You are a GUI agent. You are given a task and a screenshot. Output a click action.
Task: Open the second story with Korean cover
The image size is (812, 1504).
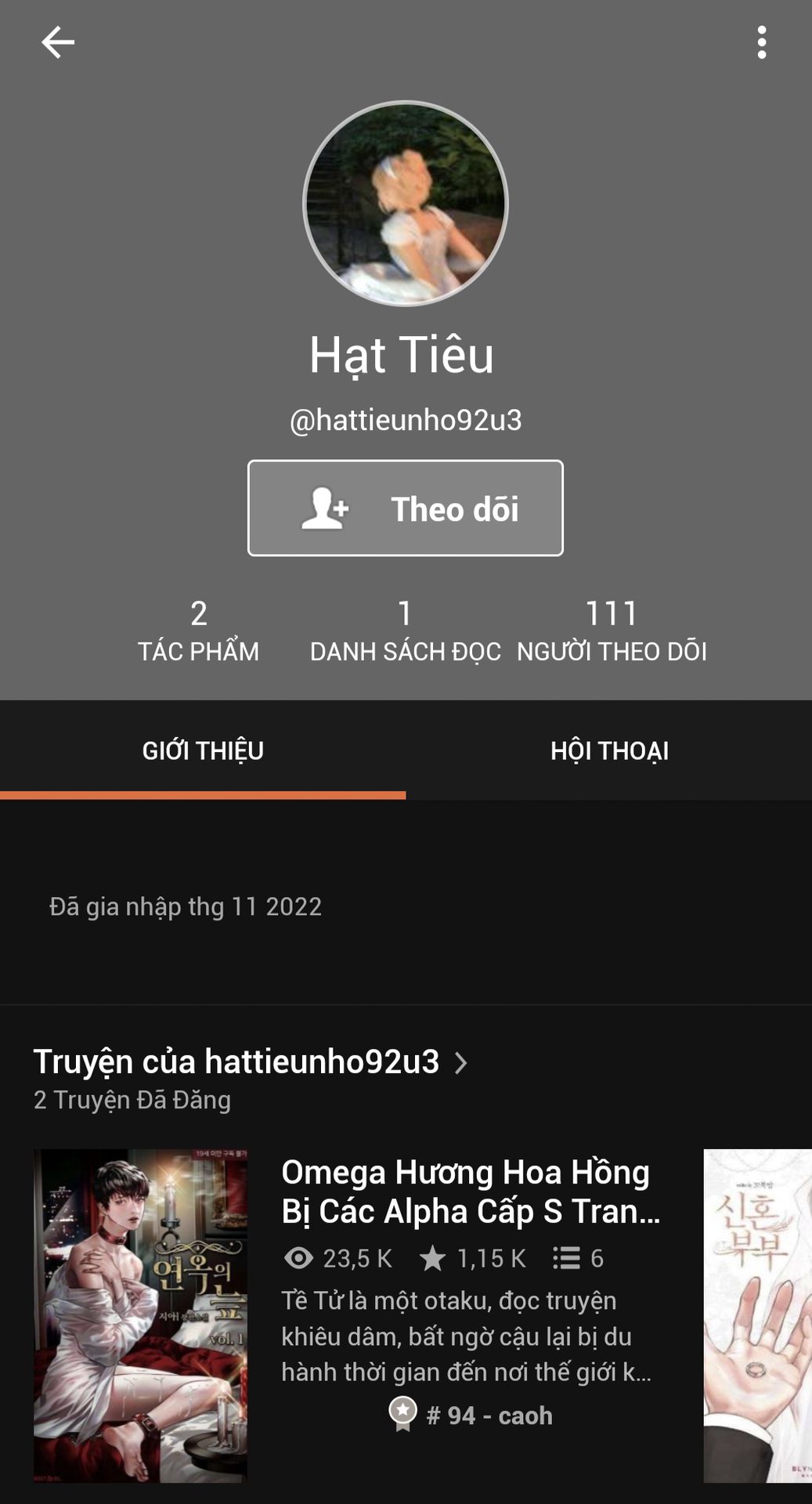[x=757, y=1315]
